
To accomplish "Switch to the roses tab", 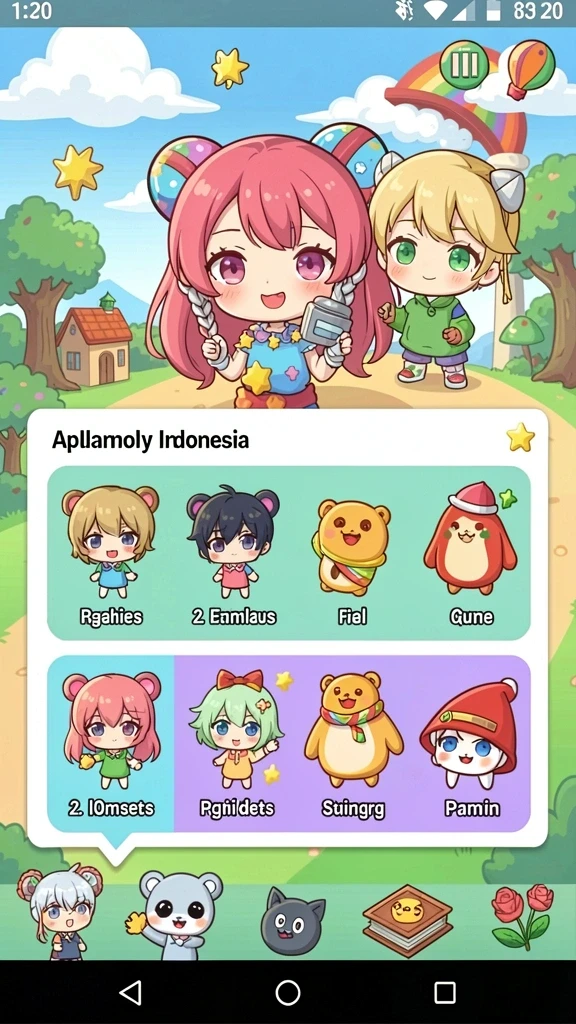I will coord(522,918).
